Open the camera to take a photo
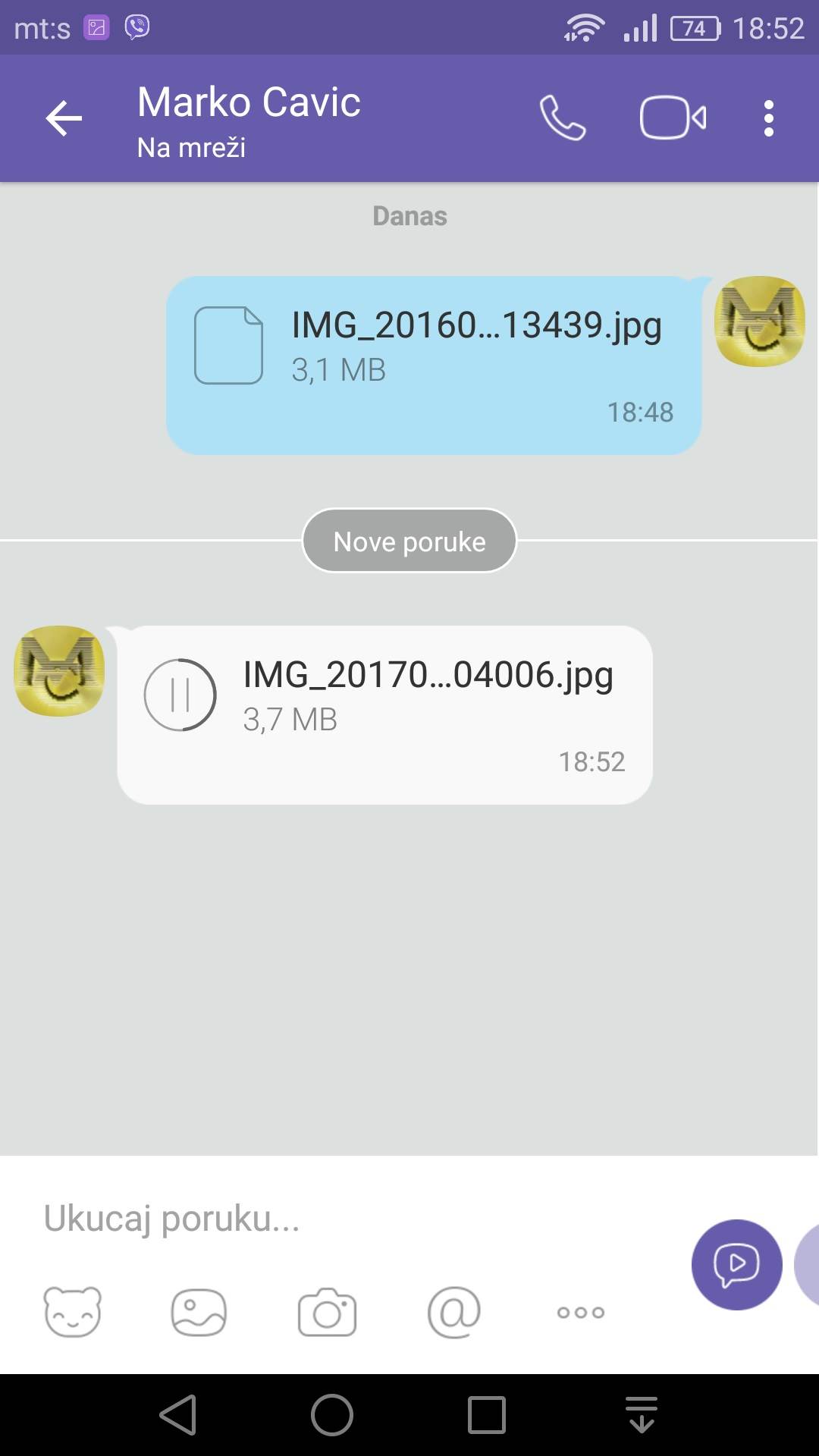The height and width of the screenshot is (1456, 819). coord(327,1312)
